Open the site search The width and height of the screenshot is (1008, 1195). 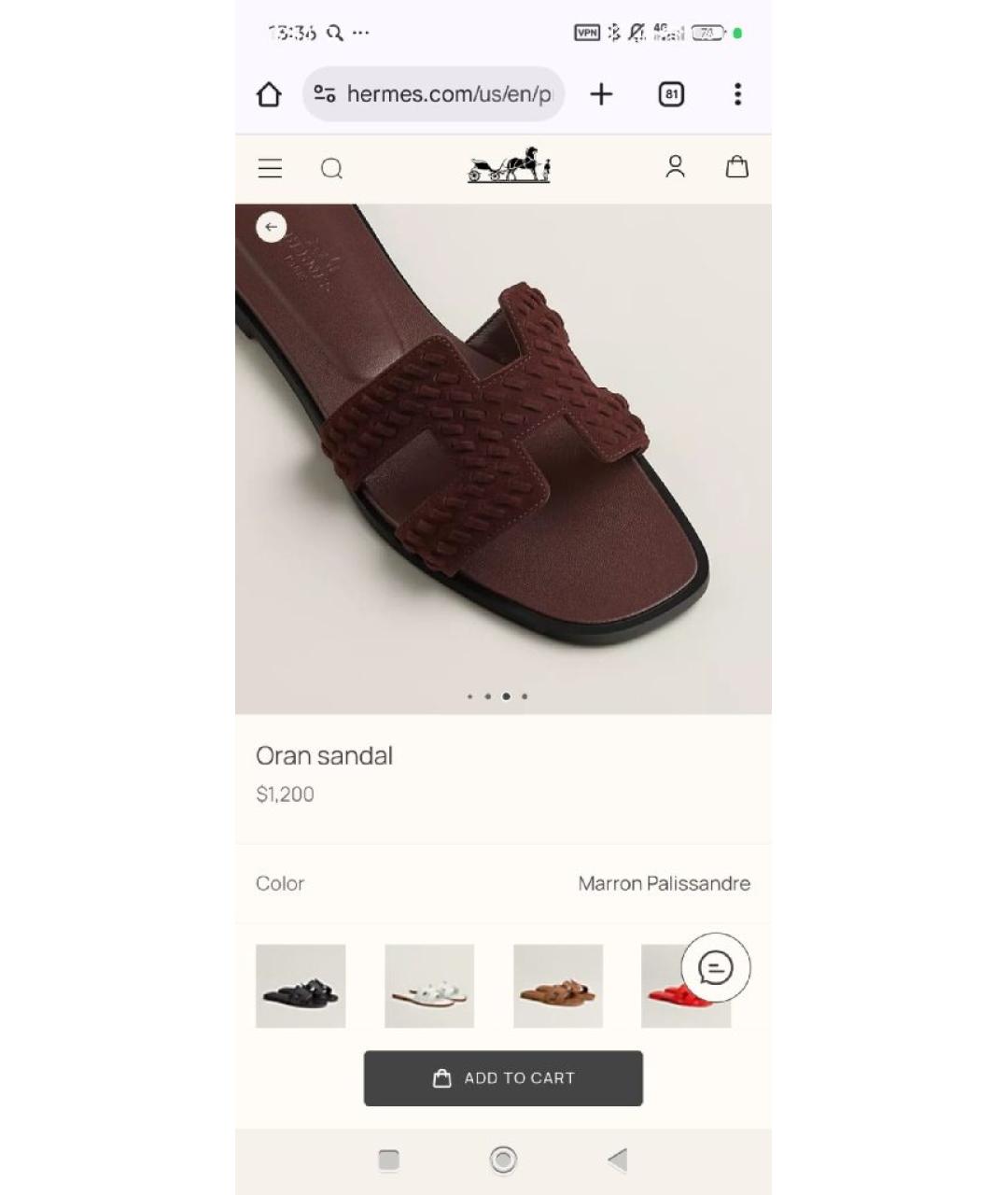(331, 168)
